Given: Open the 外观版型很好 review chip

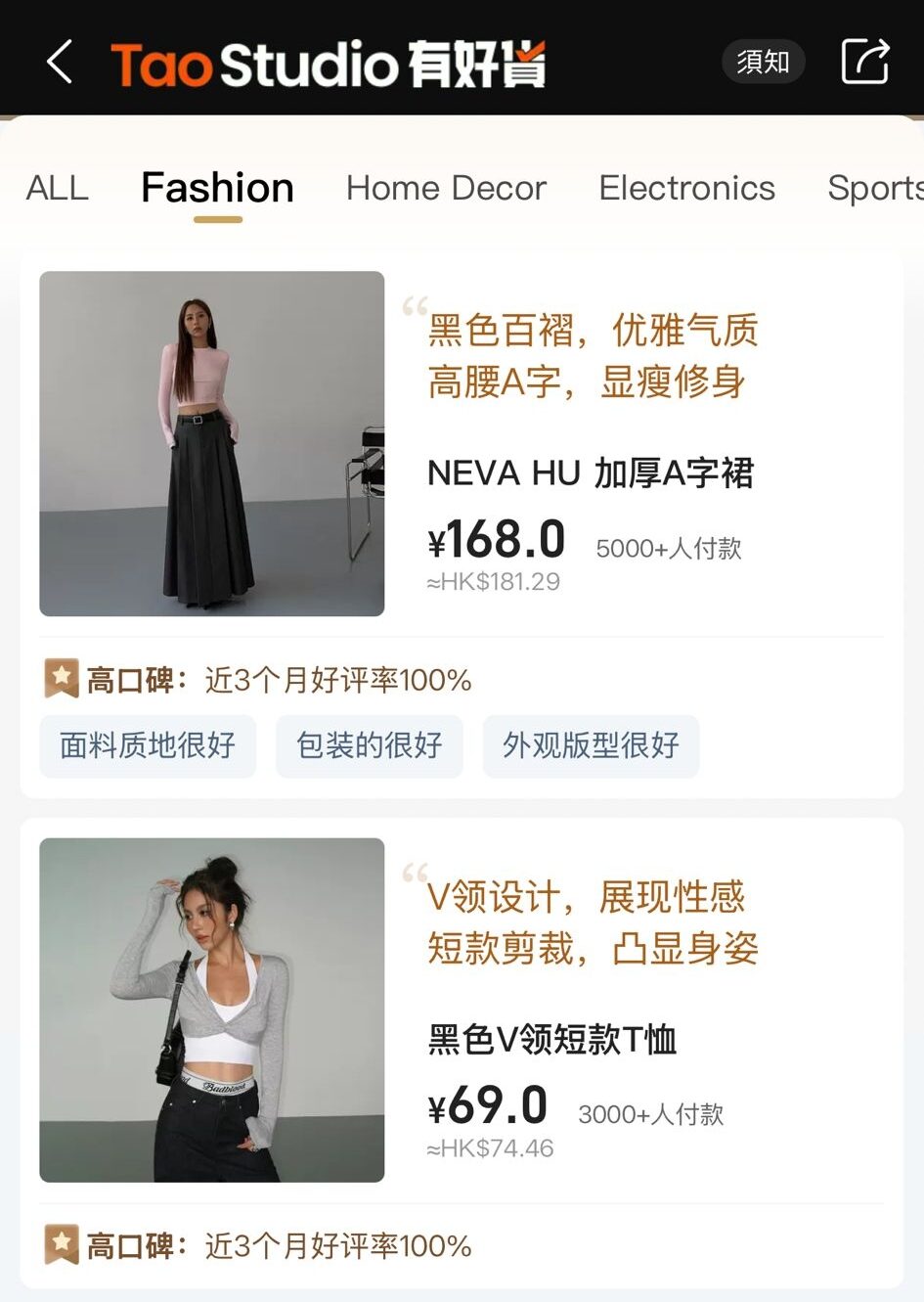Looking at the screenshot, I should pyautogui.click(x=591, y=745).
